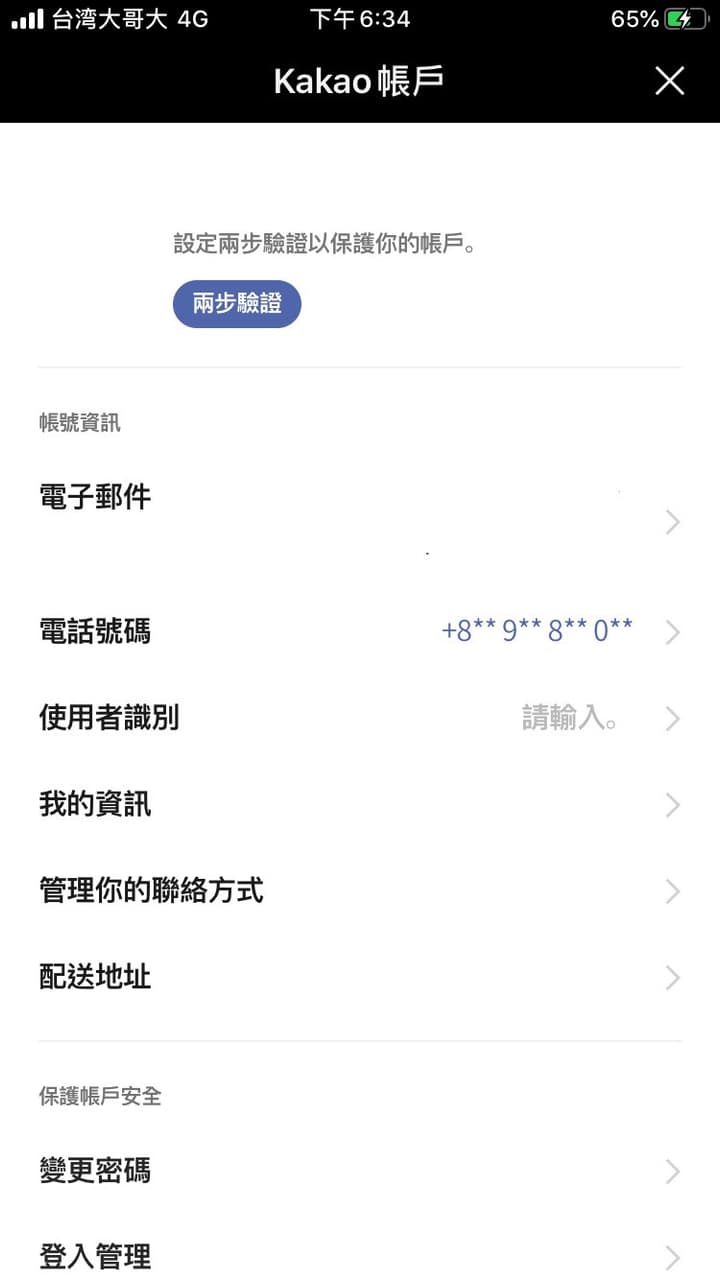Open the 電子郵件 row
The height and width of the screenshot is (1280, 720).
pos(360,522)
